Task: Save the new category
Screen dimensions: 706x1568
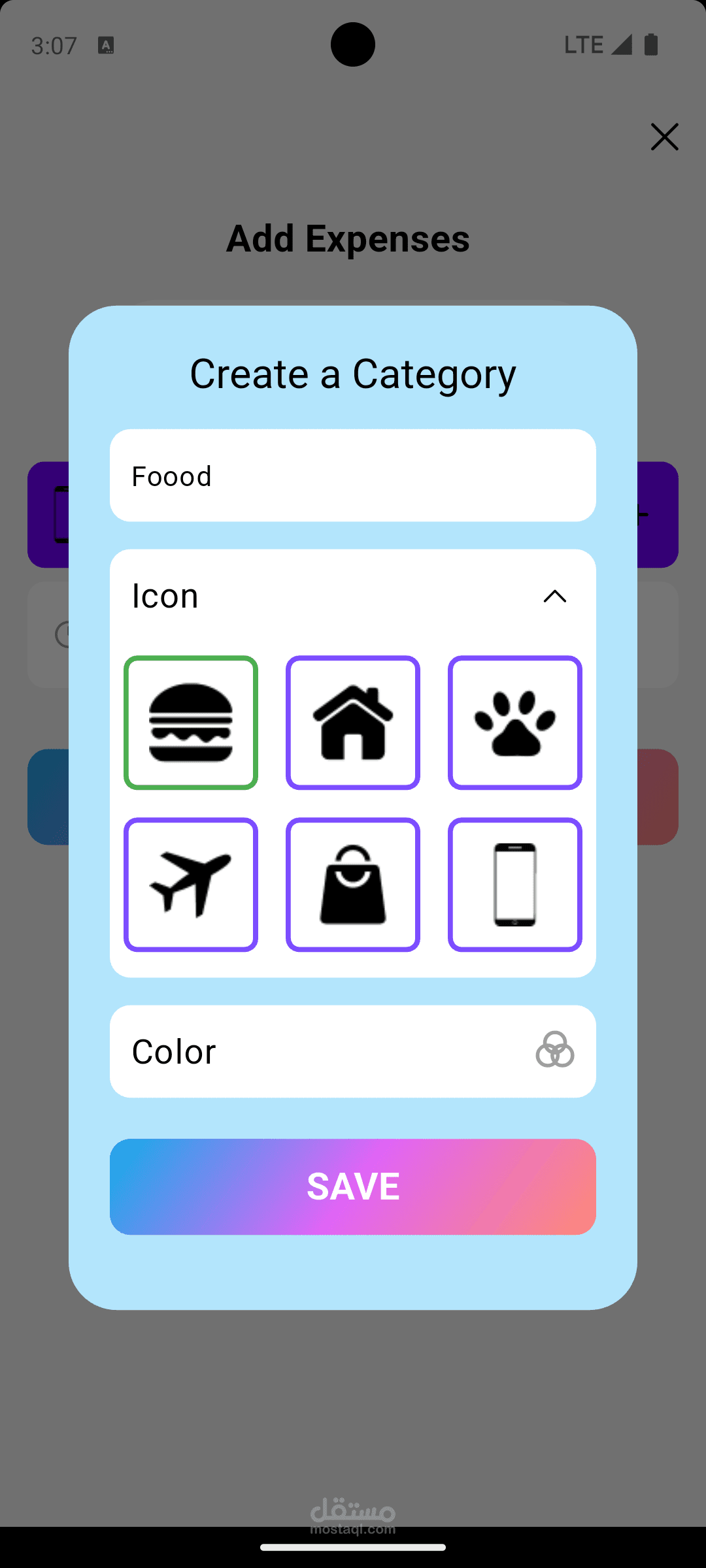Action: coord(353,1186)
